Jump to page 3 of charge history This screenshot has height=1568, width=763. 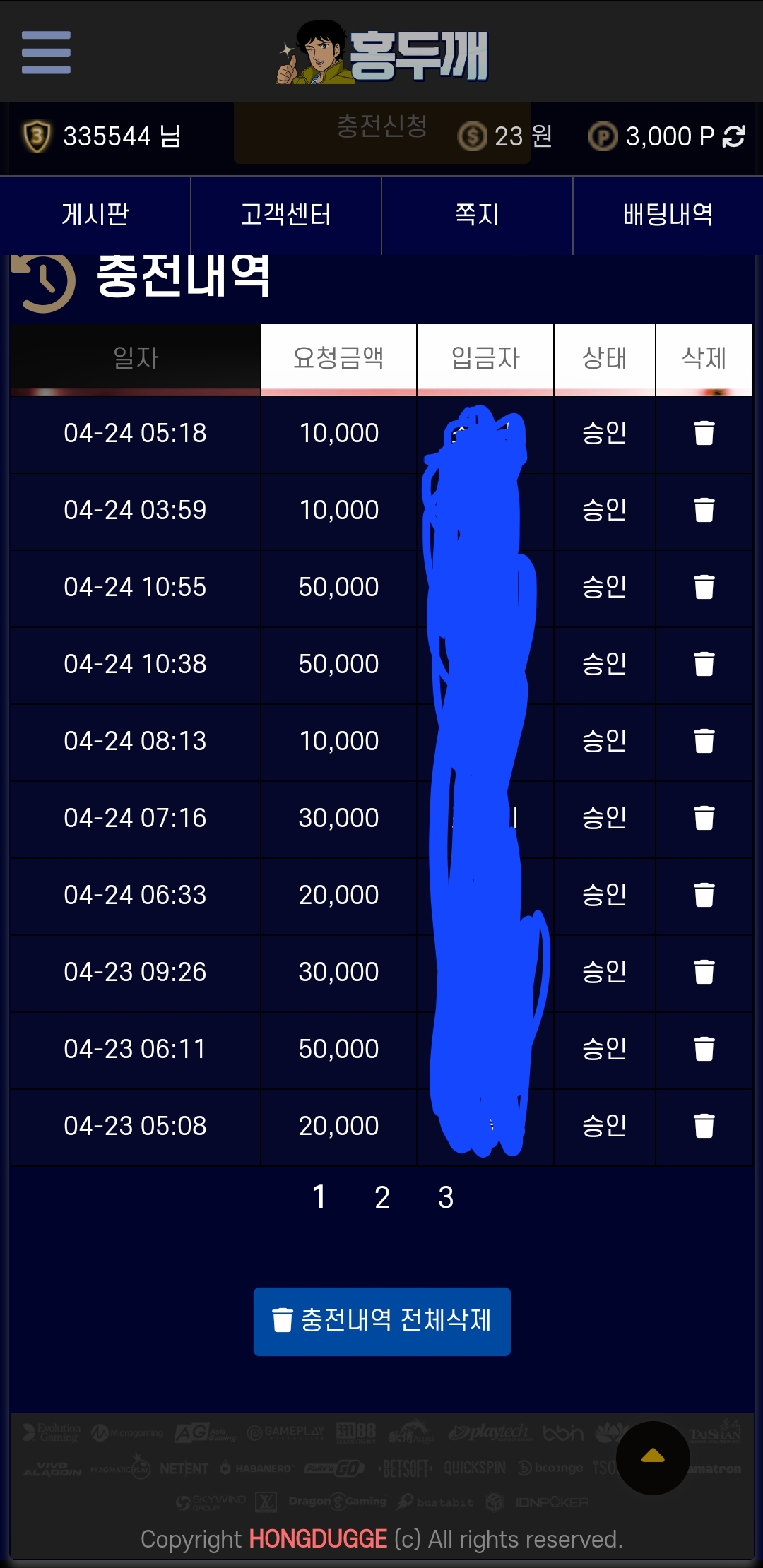click(446, 1197)
